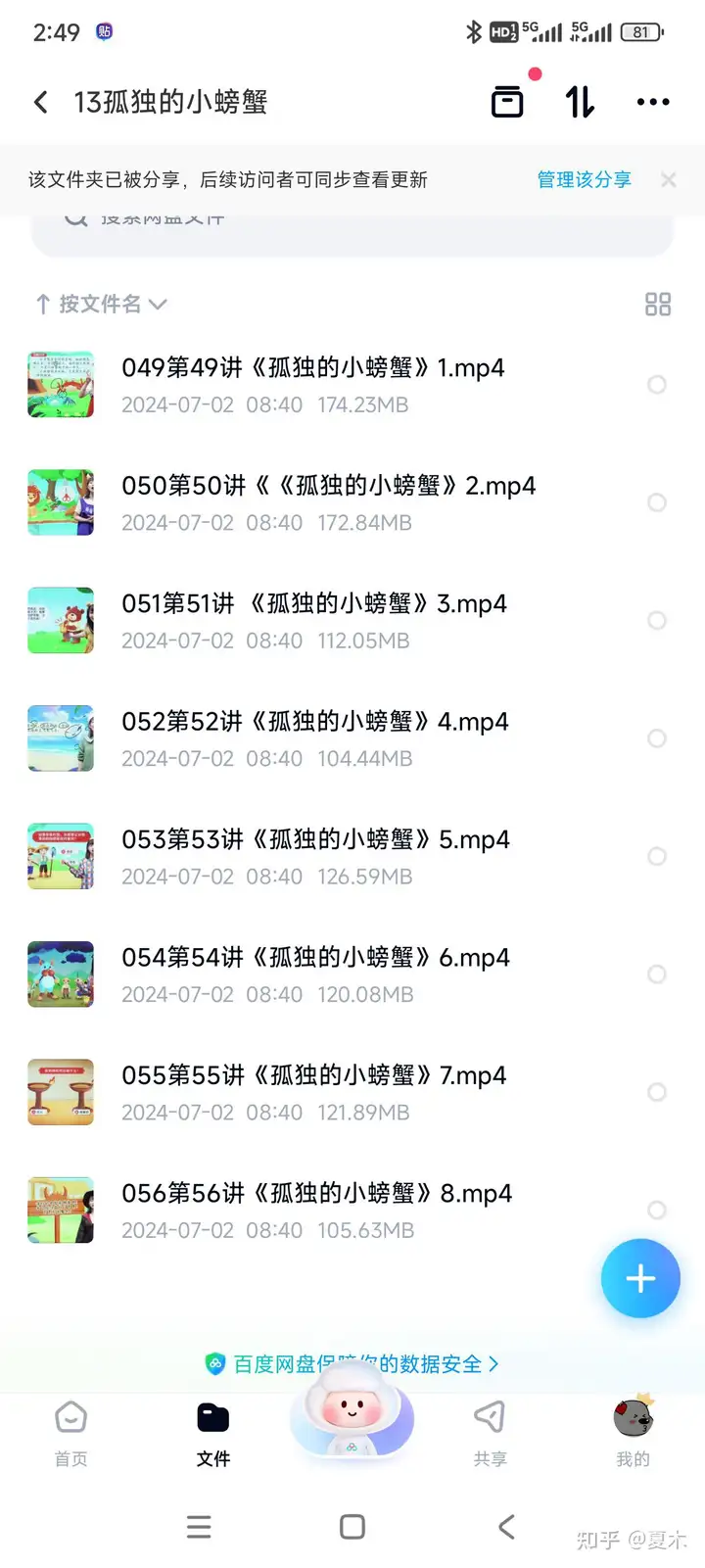Expand the data safety notice chevron

(x=494, y=1363)
